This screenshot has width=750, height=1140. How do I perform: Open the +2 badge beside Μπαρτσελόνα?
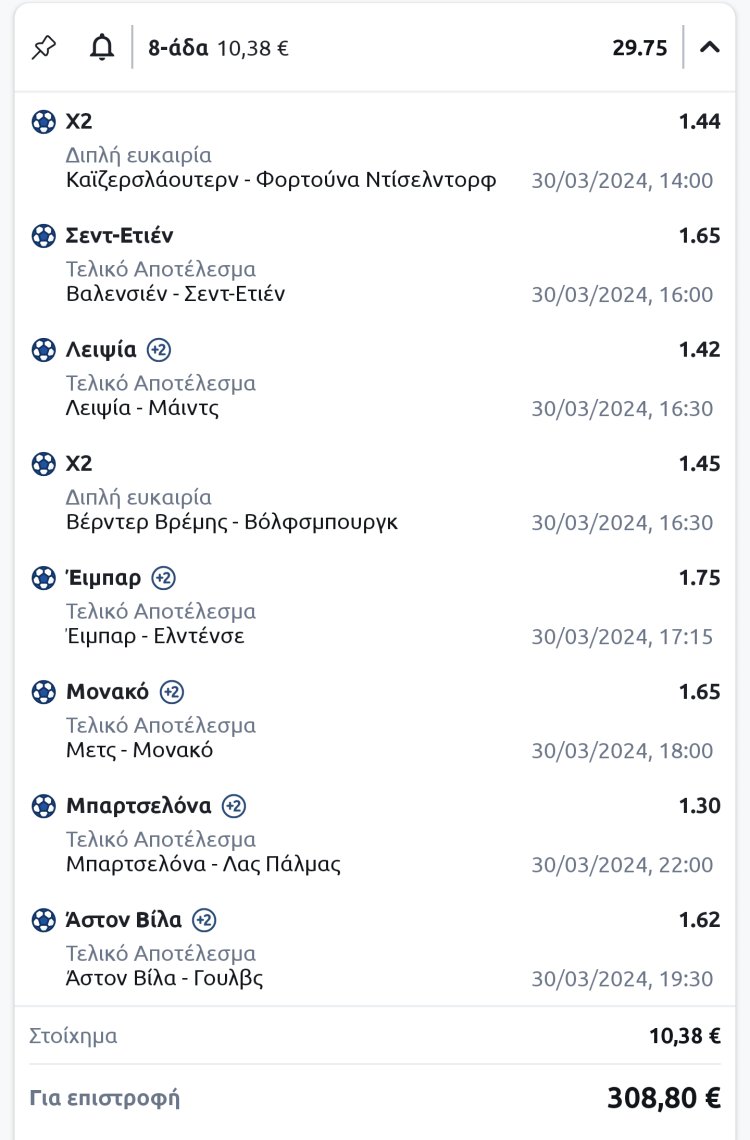pyautogui.click(x=234, y=806)
